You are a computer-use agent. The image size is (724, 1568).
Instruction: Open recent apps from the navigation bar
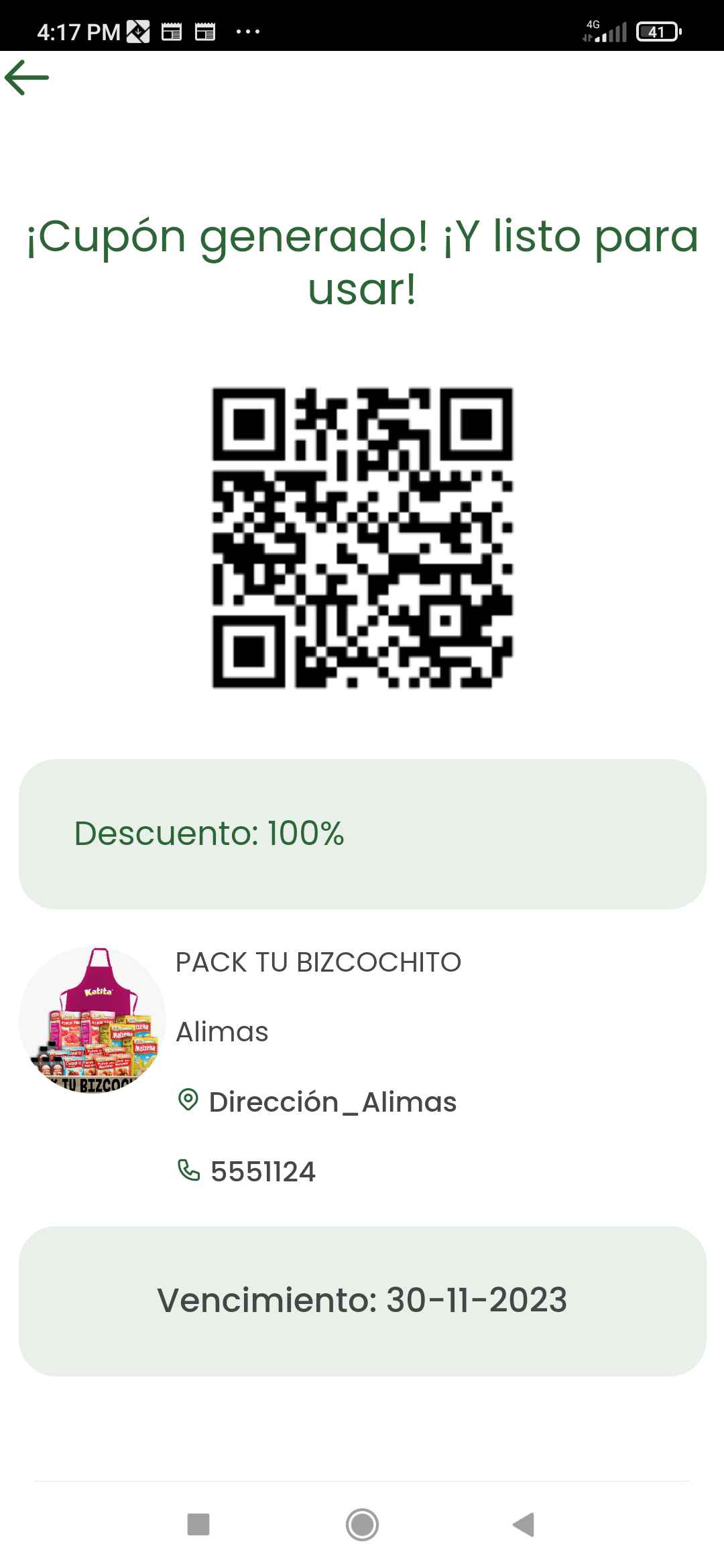[198, 1524]
